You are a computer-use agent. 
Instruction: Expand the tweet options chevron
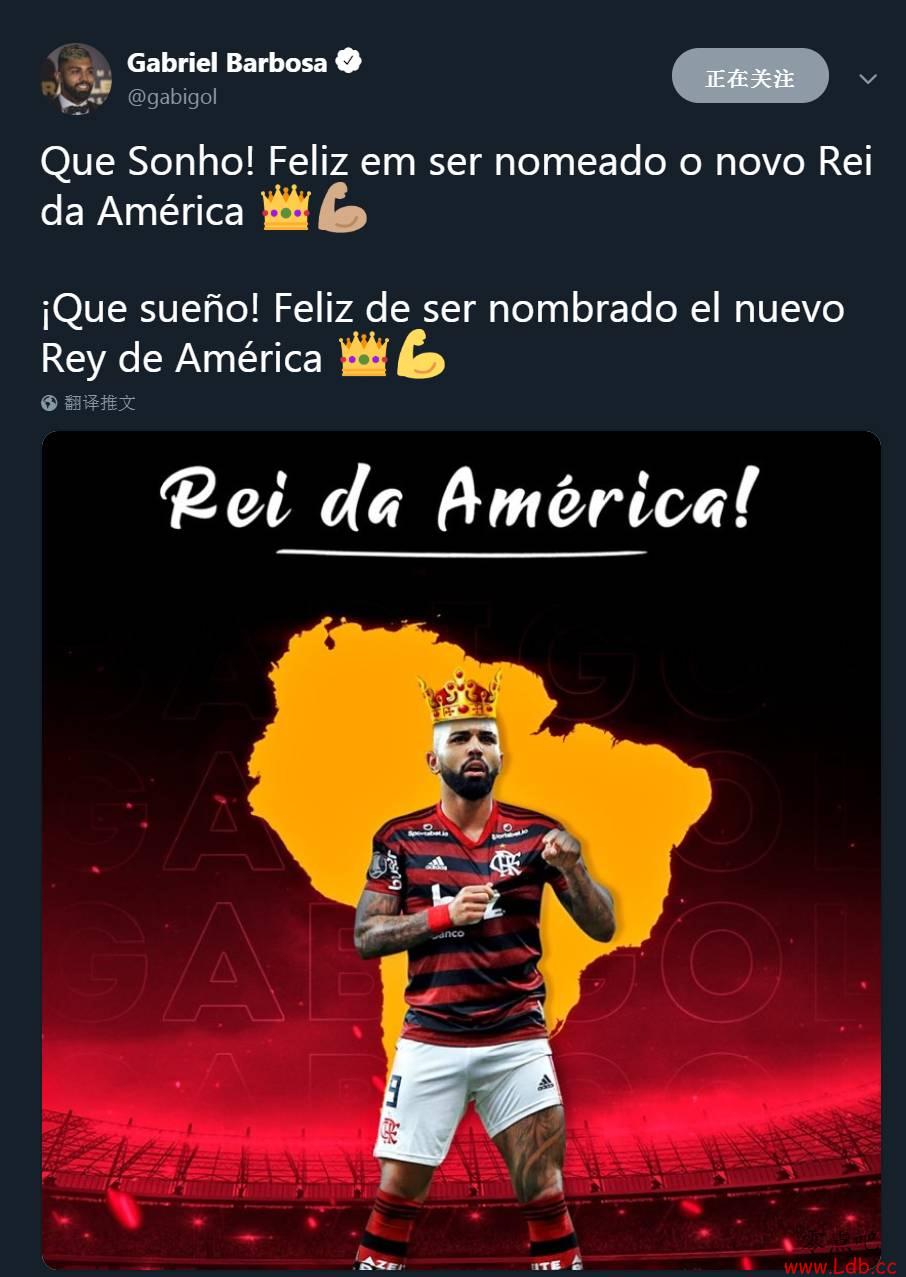point(867,78)
